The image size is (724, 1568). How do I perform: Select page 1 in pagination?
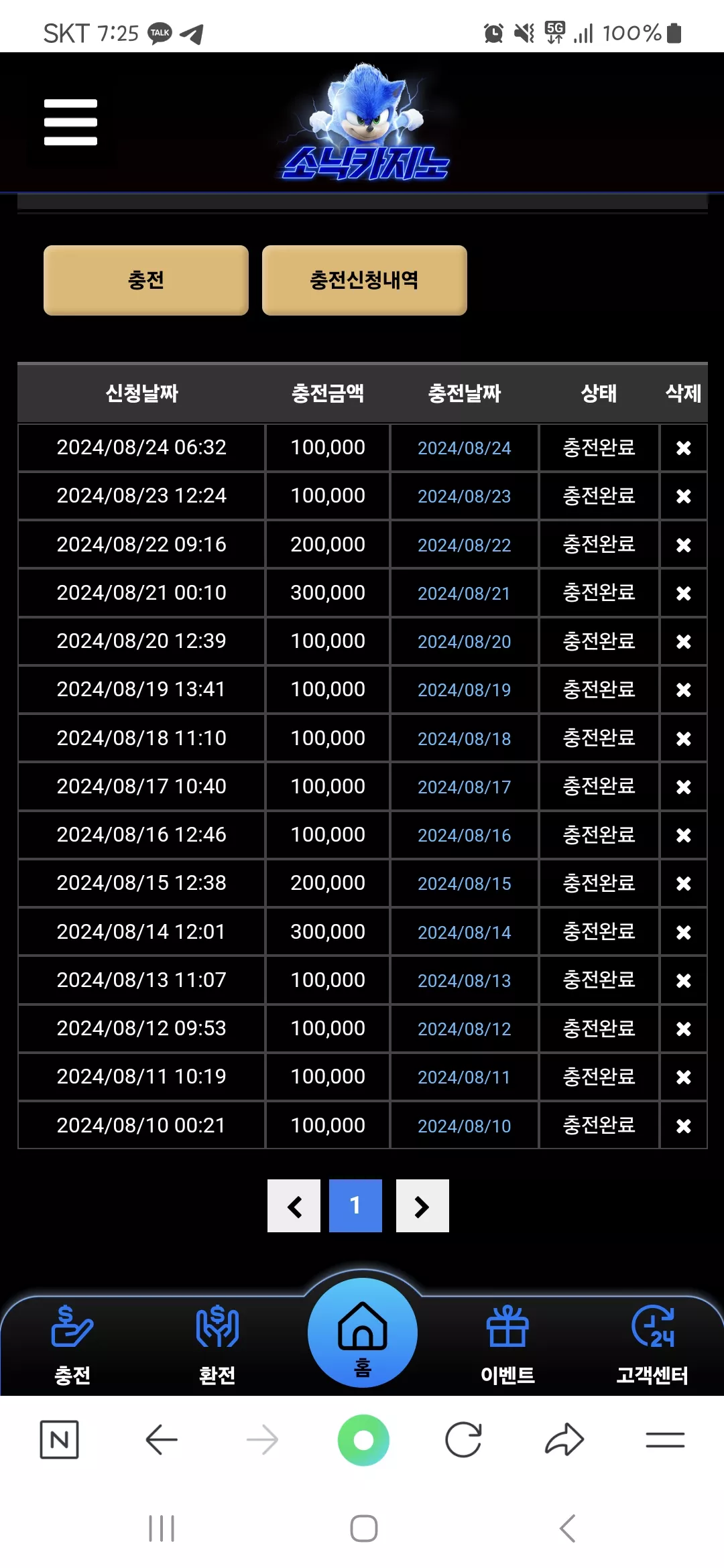tap(355, 1206)
